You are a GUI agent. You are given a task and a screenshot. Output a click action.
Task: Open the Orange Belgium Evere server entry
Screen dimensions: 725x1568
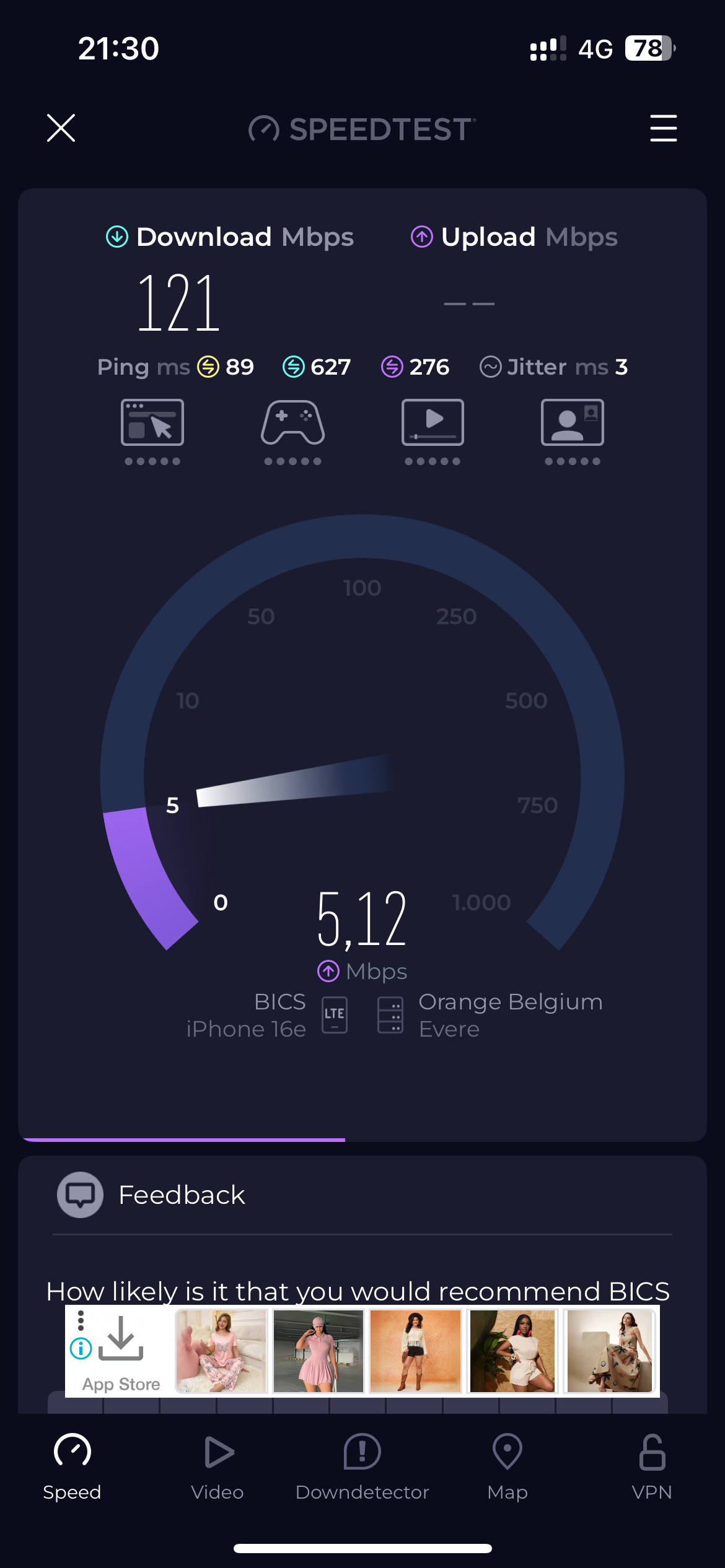tap(490, 1015)
